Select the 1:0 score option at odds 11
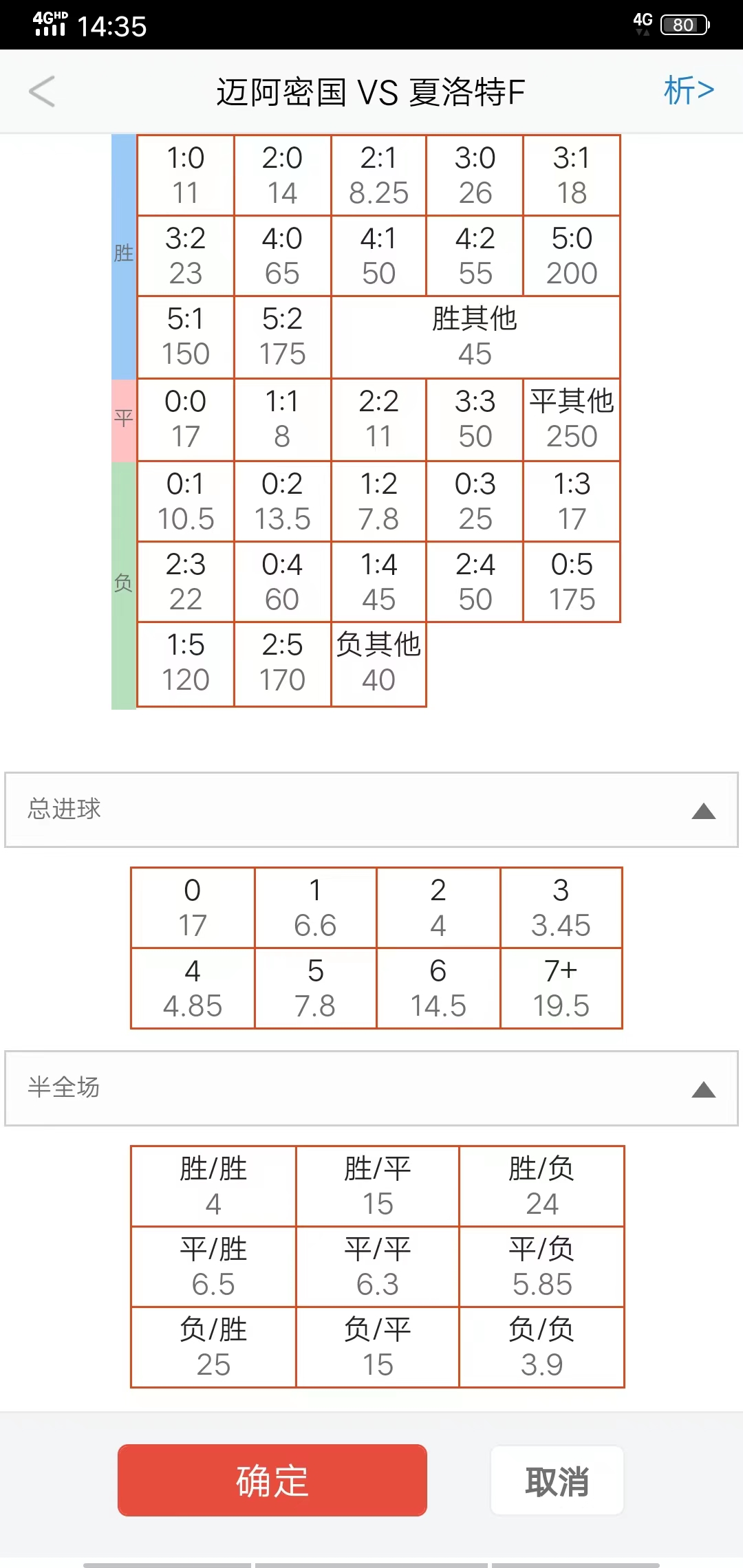 tap(186, 175)
